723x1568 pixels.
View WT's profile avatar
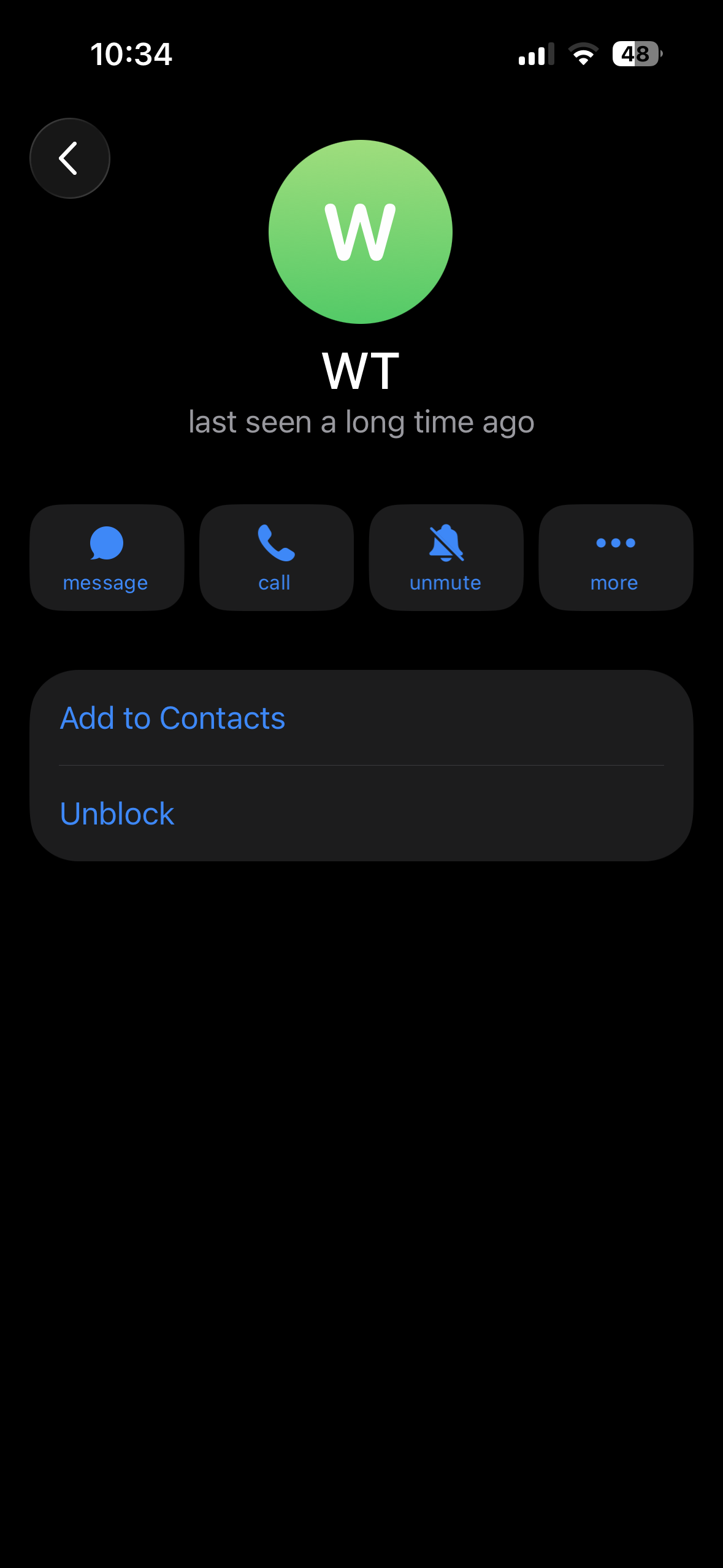361,232
